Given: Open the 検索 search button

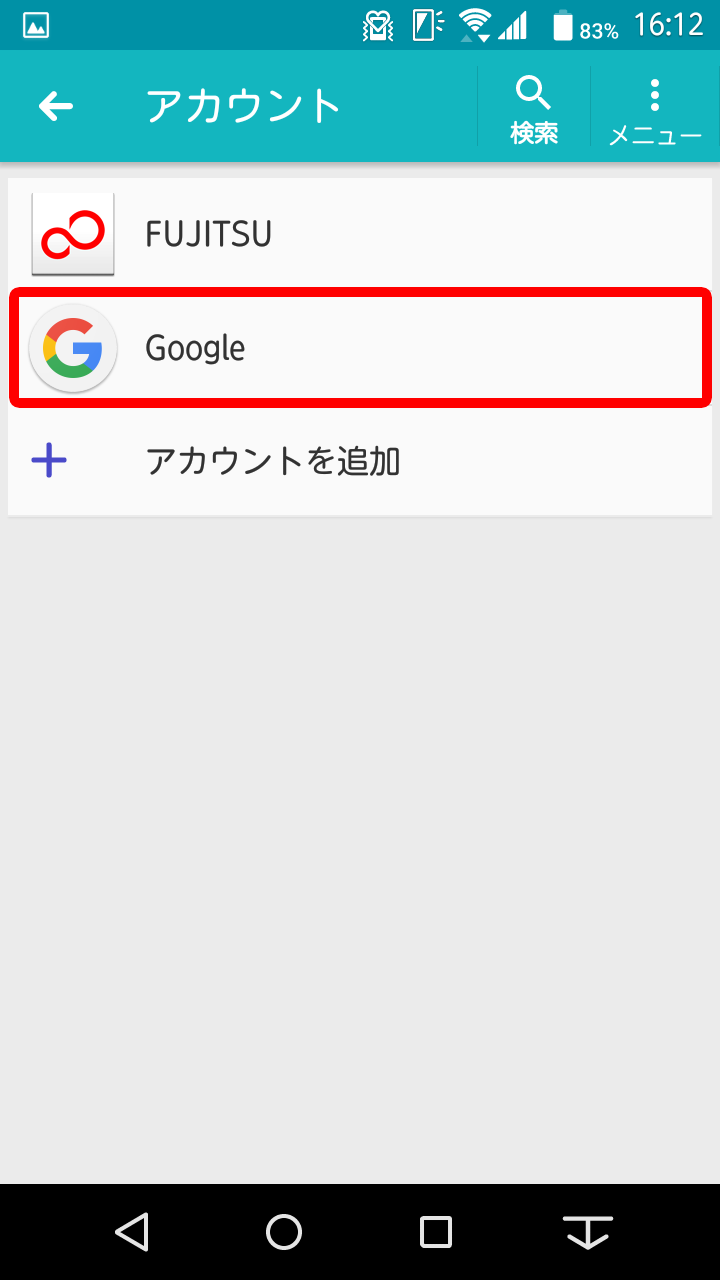Looking at the screenshot, I should [534, 108].
